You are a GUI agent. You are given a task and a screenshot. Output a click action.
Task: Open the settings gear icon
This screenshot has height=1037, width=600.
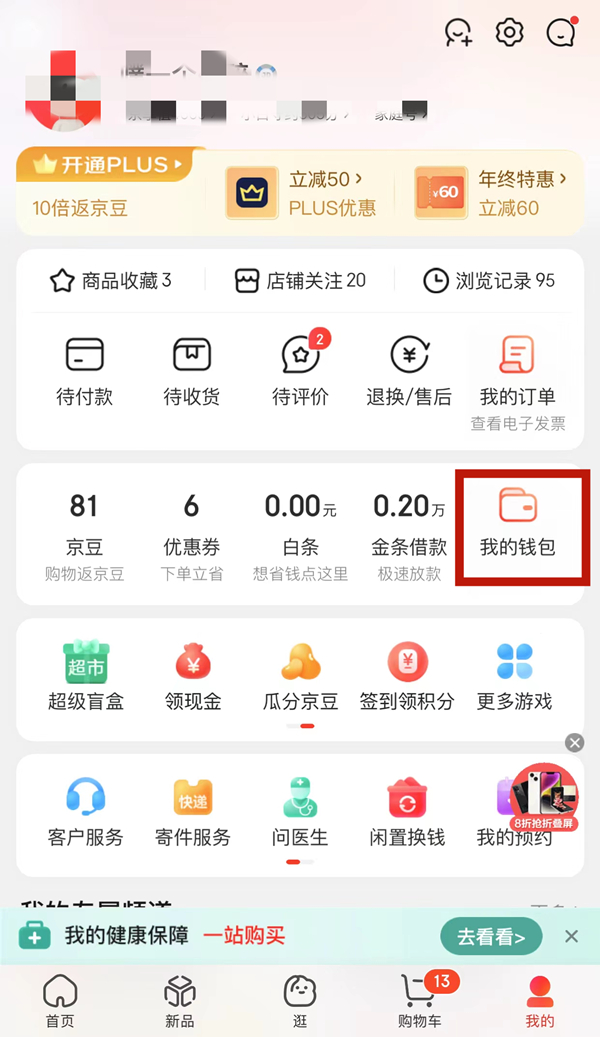coord(510,33)
